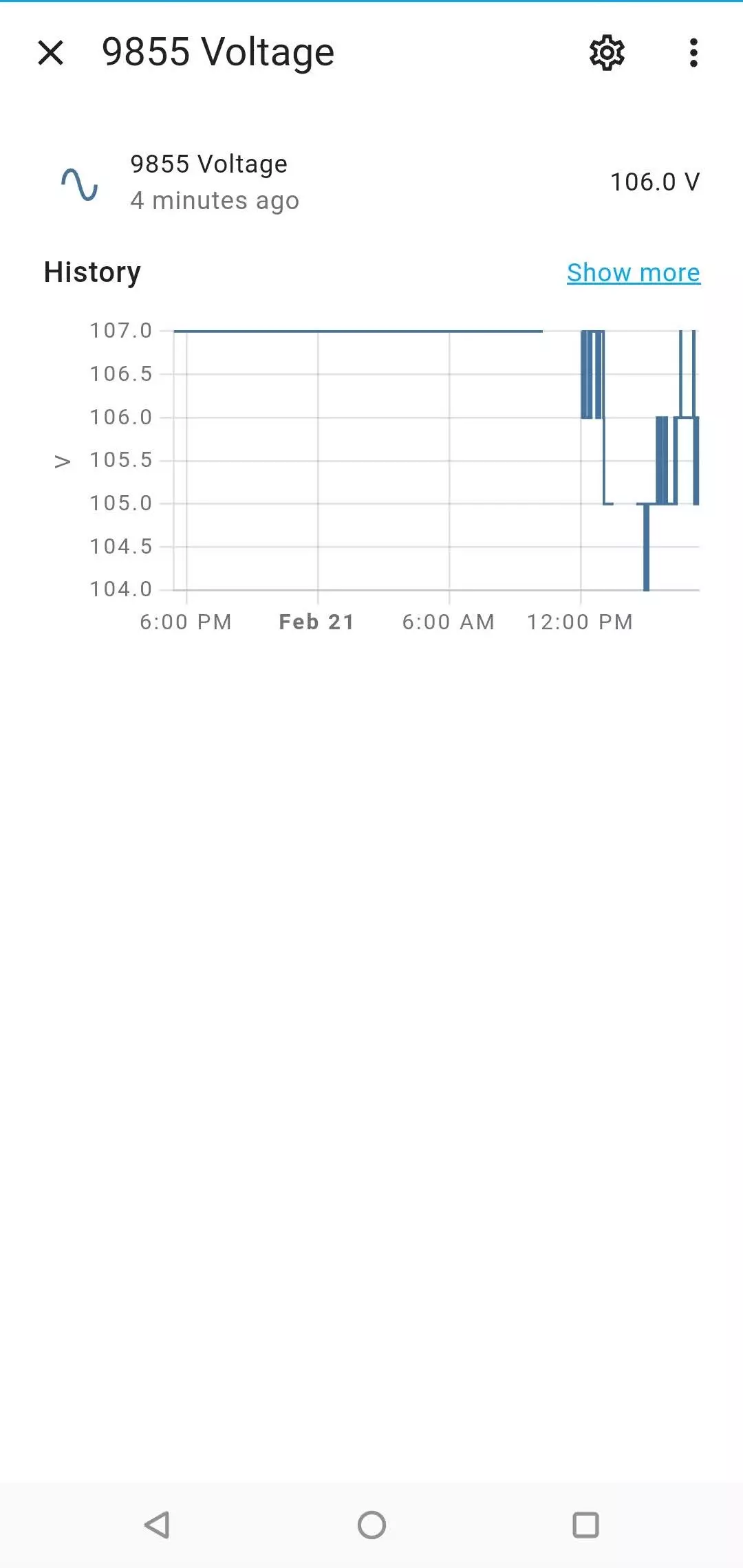Image resolution: width=743 pixels, height=1568 pixels.
Task: Go back with the system back button
Action: pos(158,1525)
